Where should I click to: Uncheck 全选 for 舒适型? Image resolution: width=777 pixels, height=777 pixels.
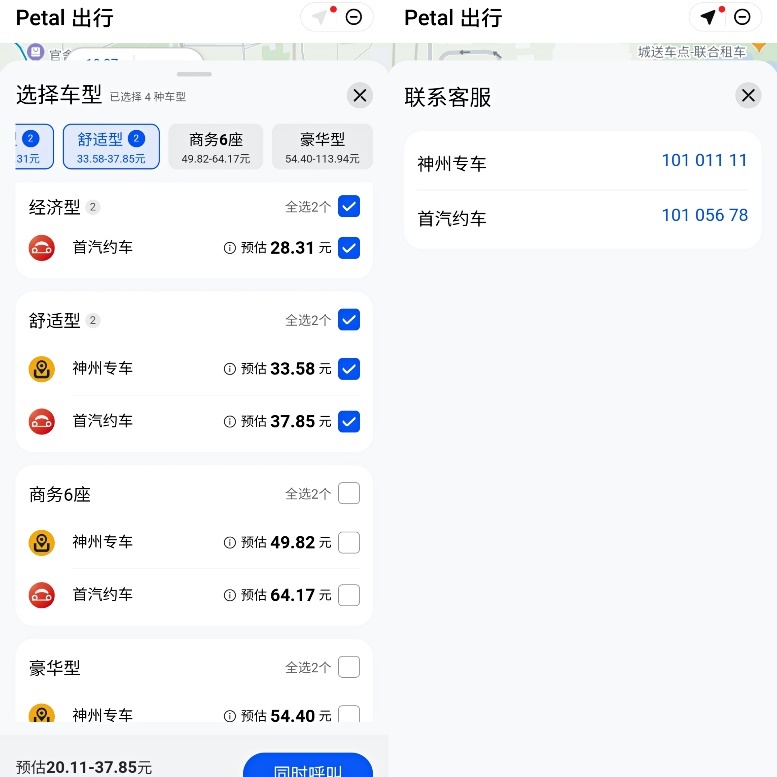pyautogui.click(x=349, y=320)
